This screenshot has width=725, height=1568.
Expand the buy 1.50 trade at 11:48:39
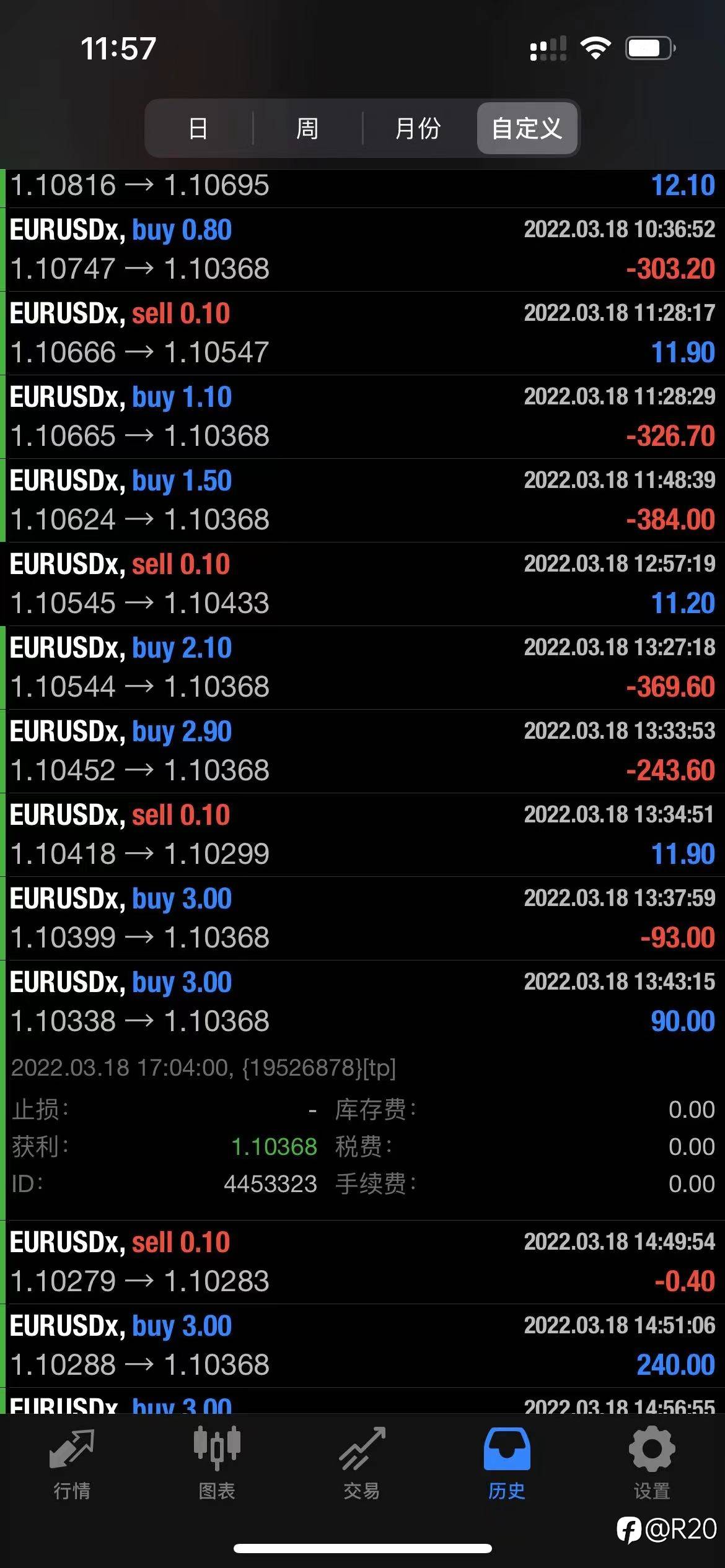pyautogui.click(x=362, y=500)
